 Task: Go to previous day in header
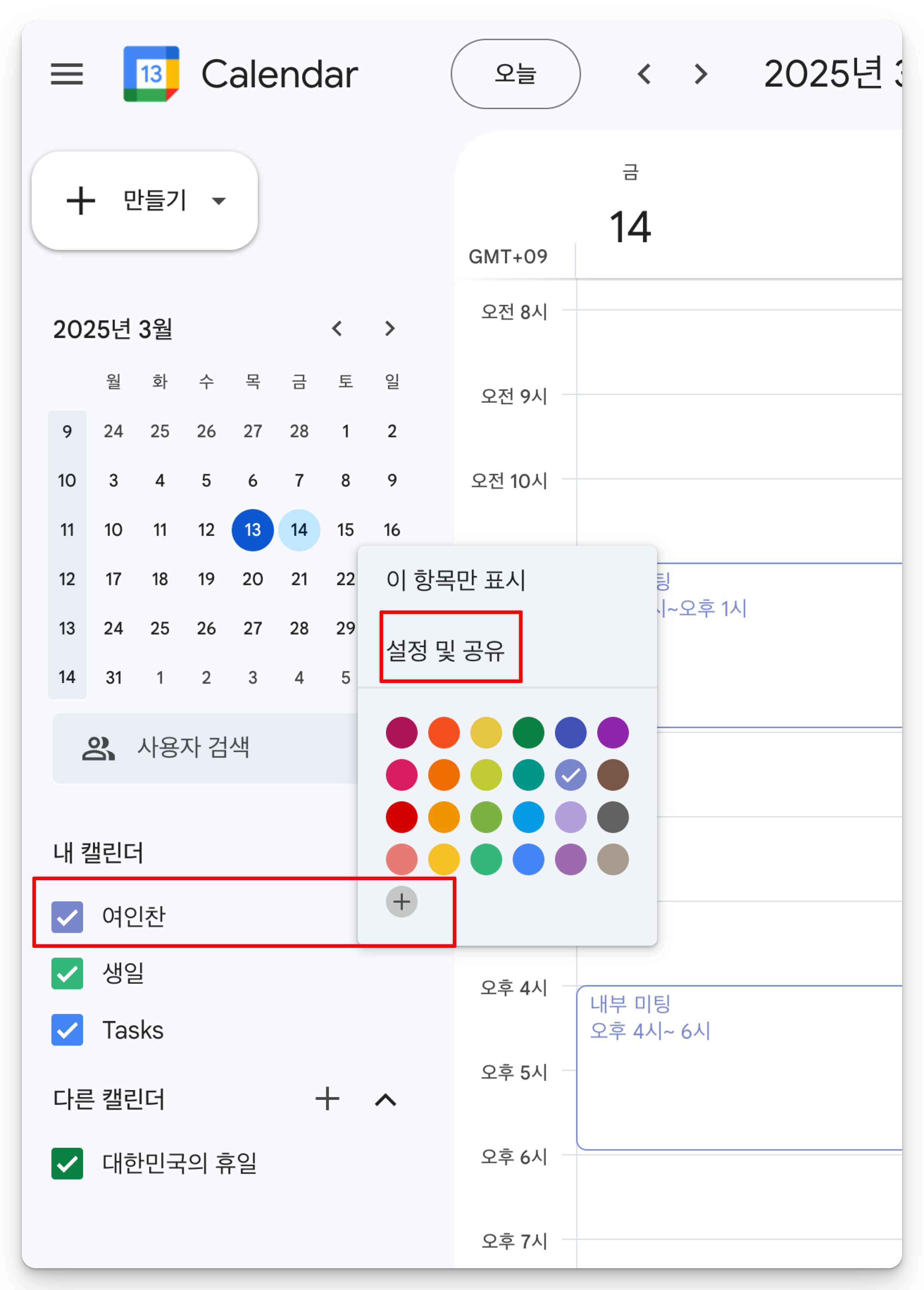644,74
